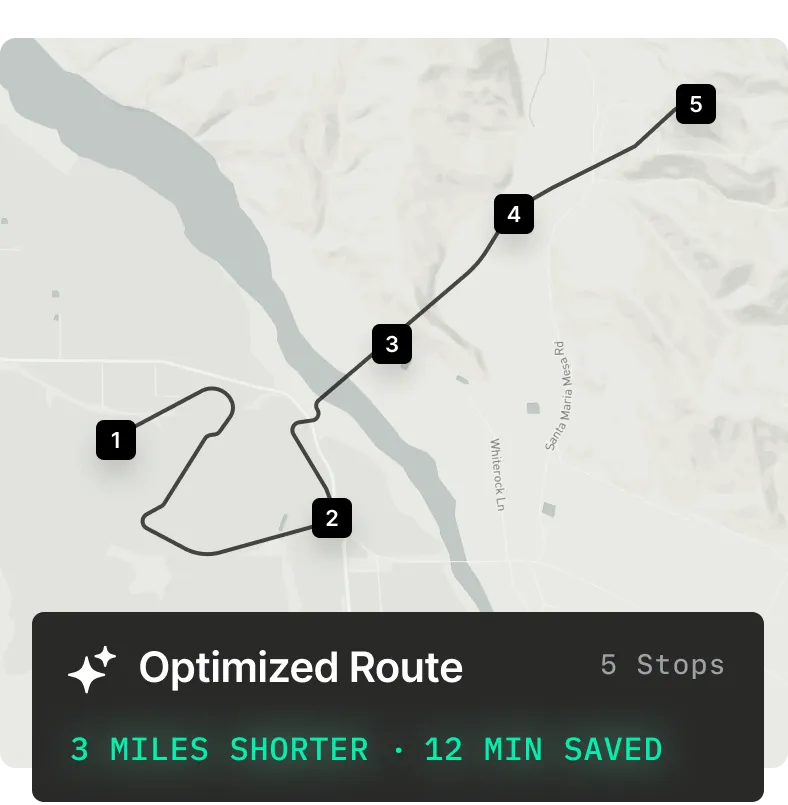Viewport: 788px width, 805px height.
Task: Select stop marker 4 on the map
Action: [514, 213]
